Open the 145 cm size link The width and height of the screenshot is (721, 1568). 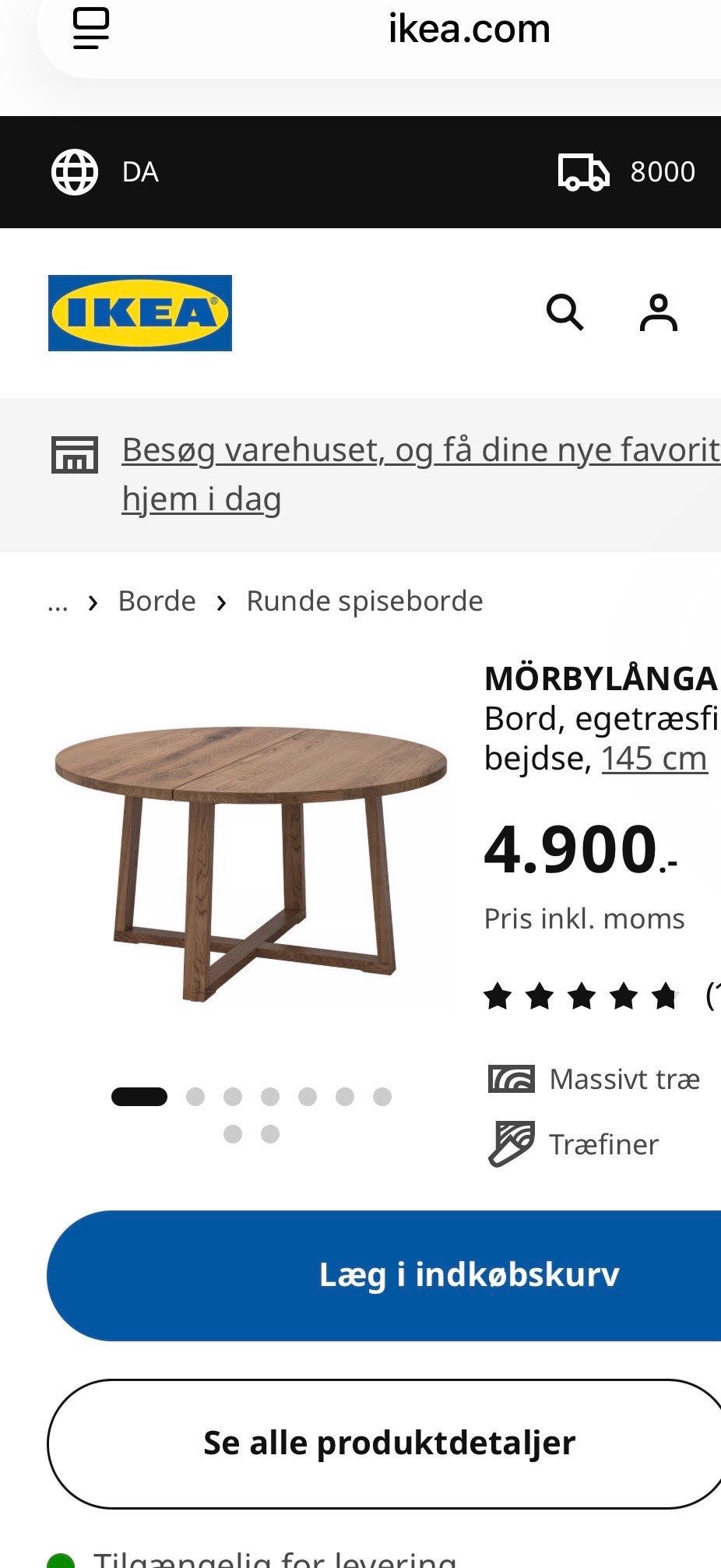(654, 759)
